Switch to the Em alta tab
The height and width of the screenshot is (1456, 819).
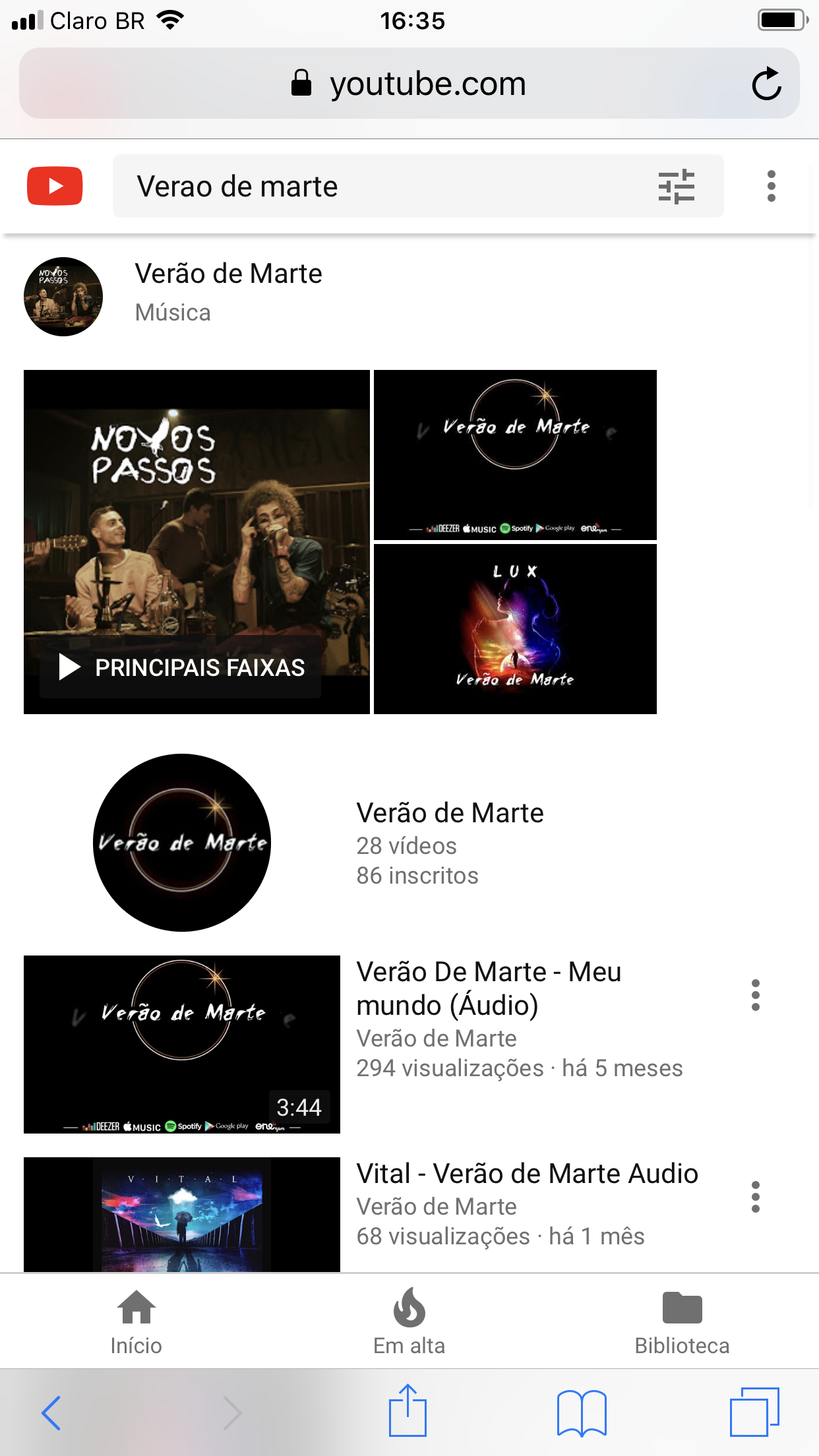[409, 1321]
